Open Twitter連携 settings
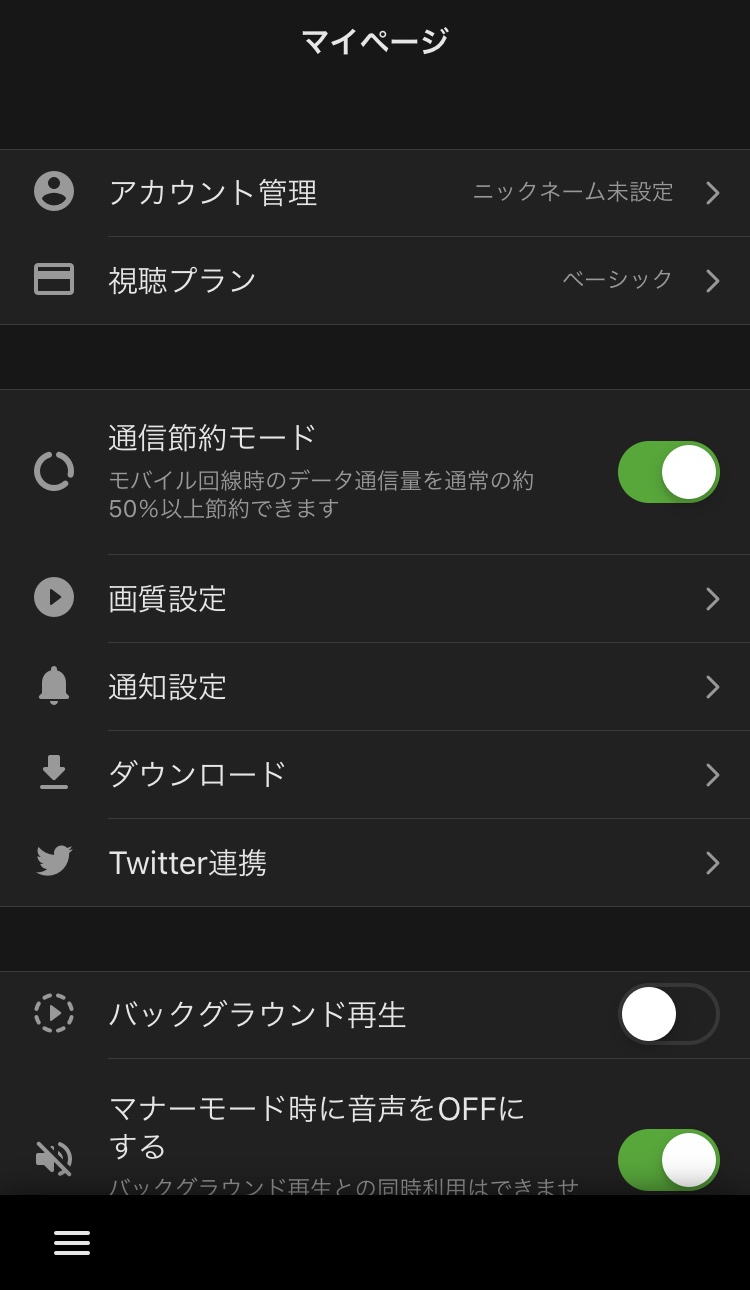Image resolution: width=750 pixels, height=1290 pixels. [375, 863]
